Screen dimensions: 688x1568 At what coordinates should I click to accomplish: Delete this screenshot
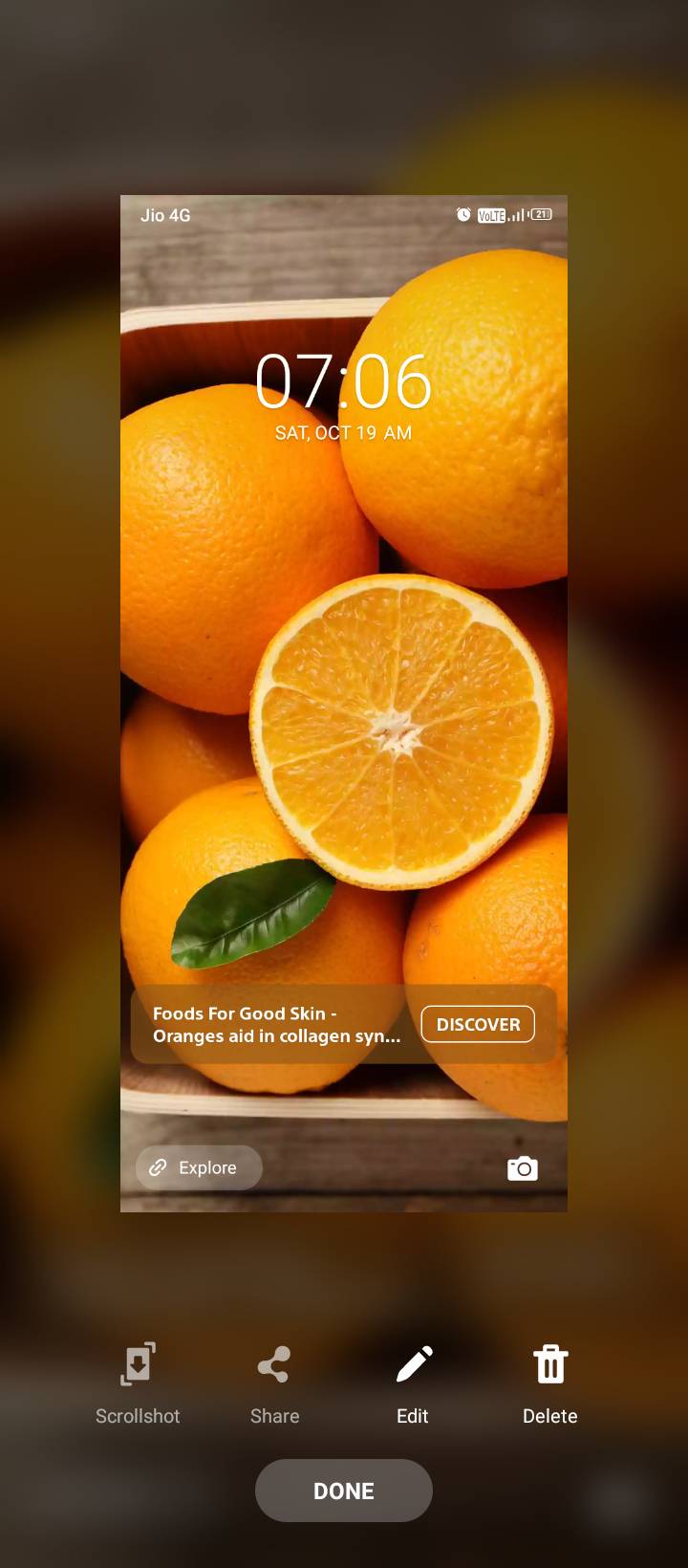[x=550, y=1383]
